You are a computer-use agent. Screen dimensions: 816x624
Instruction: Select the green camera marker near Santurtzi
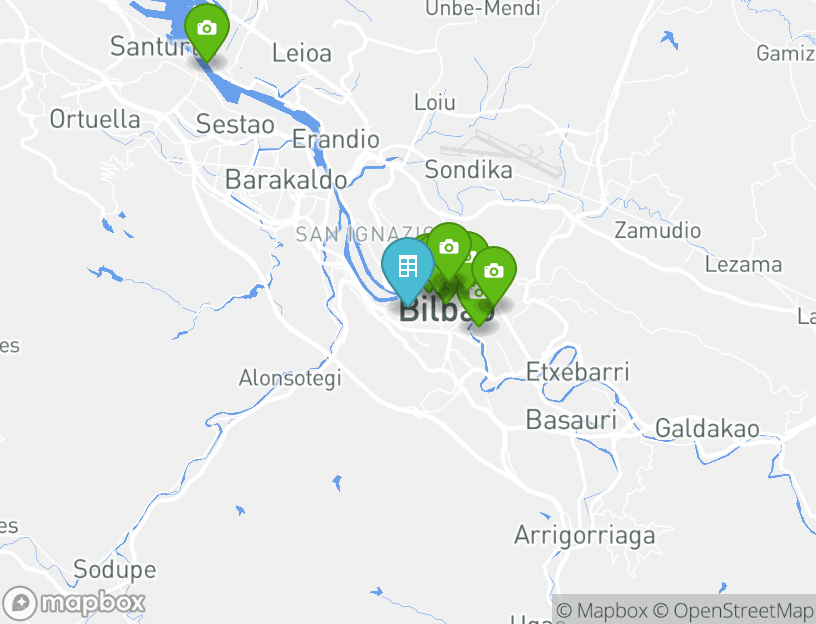207,29
